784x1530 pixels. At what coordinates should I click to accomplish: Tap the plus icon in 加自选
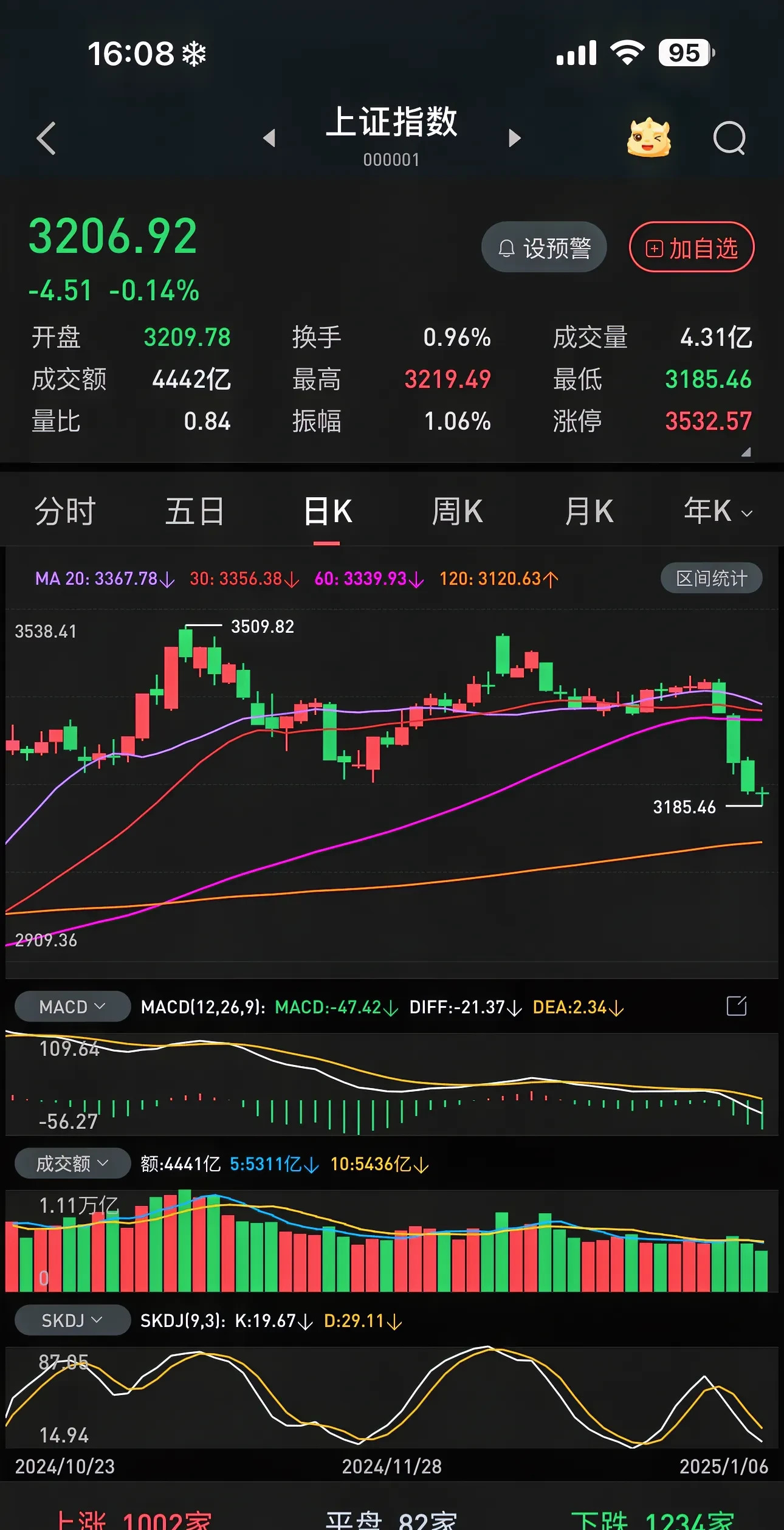click(655, 247)
